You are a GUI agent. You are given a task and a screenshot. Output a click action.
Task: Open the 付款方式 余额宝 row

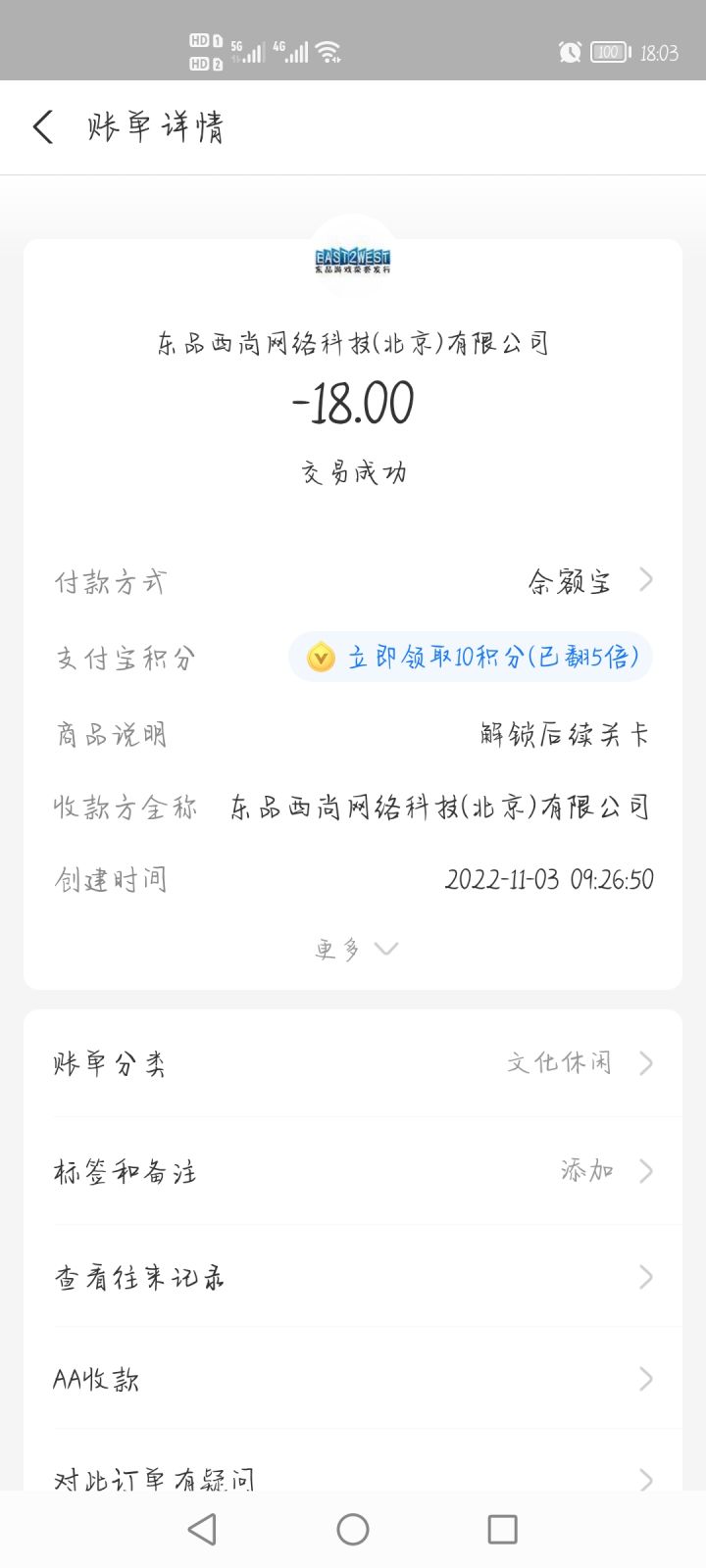point(588,582)
